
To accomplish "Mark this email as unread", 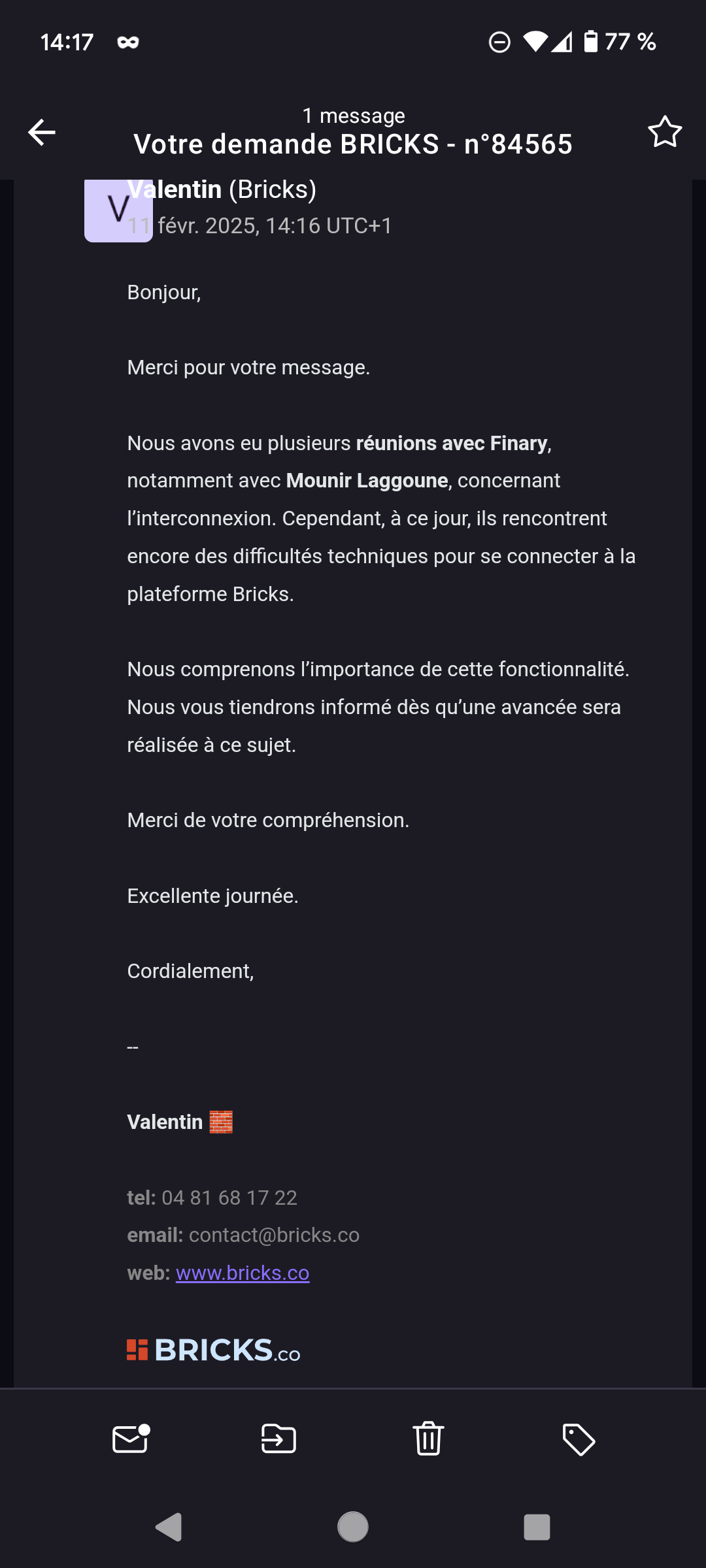I will click(131, 1439).
